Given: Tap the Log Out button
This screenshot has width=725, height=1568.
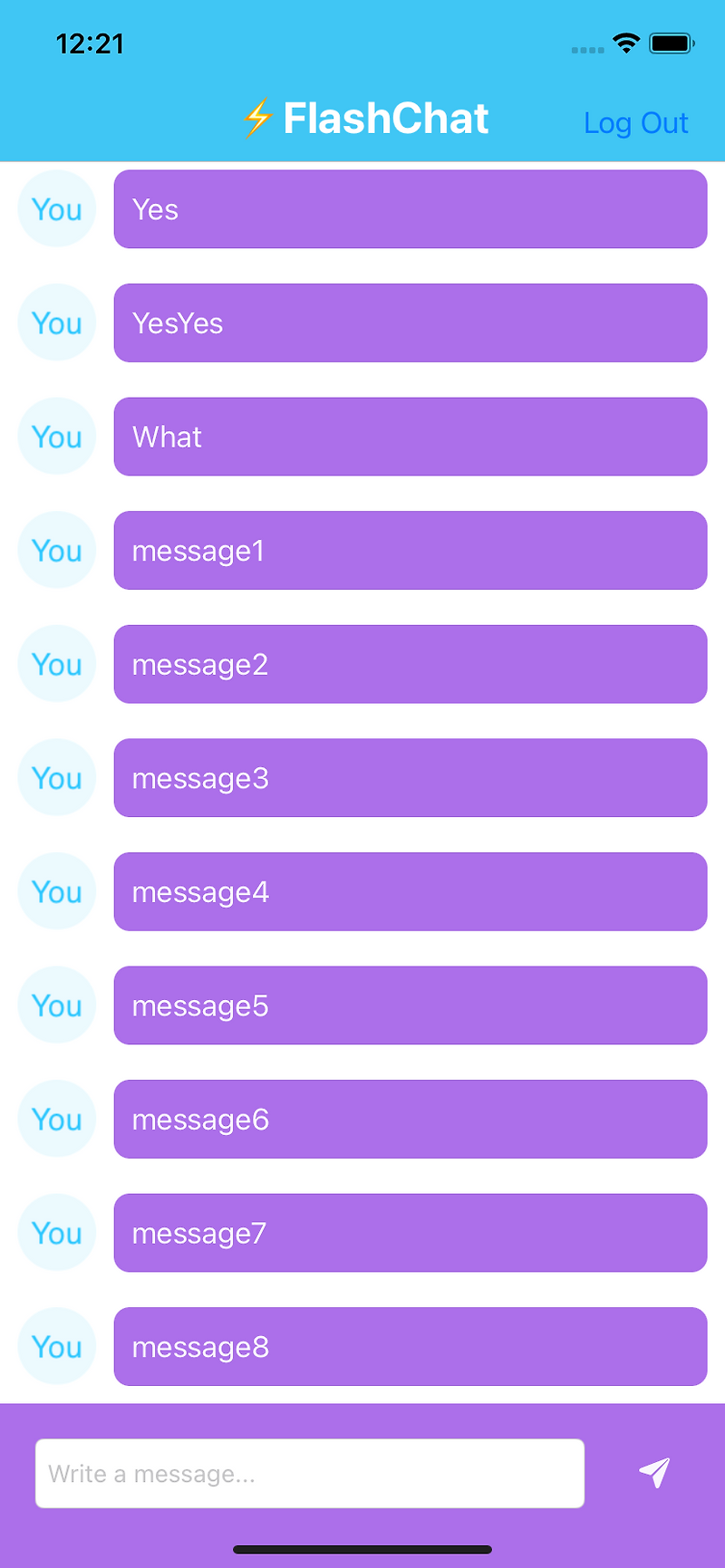Looking at the screenshot, I should (635, 123).
